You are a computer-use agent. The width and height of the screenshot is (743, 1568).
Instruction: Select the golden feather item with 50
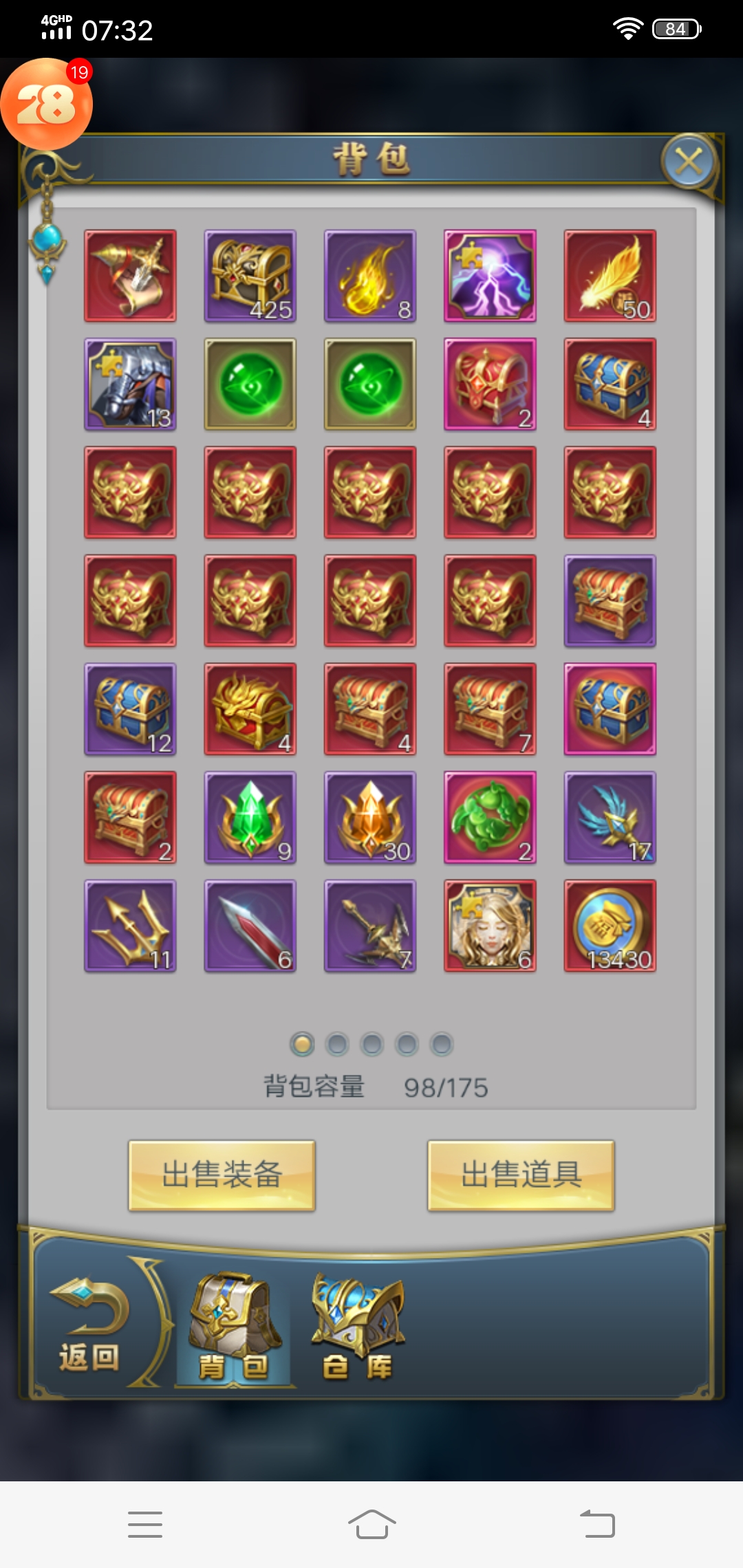[610, 276]
